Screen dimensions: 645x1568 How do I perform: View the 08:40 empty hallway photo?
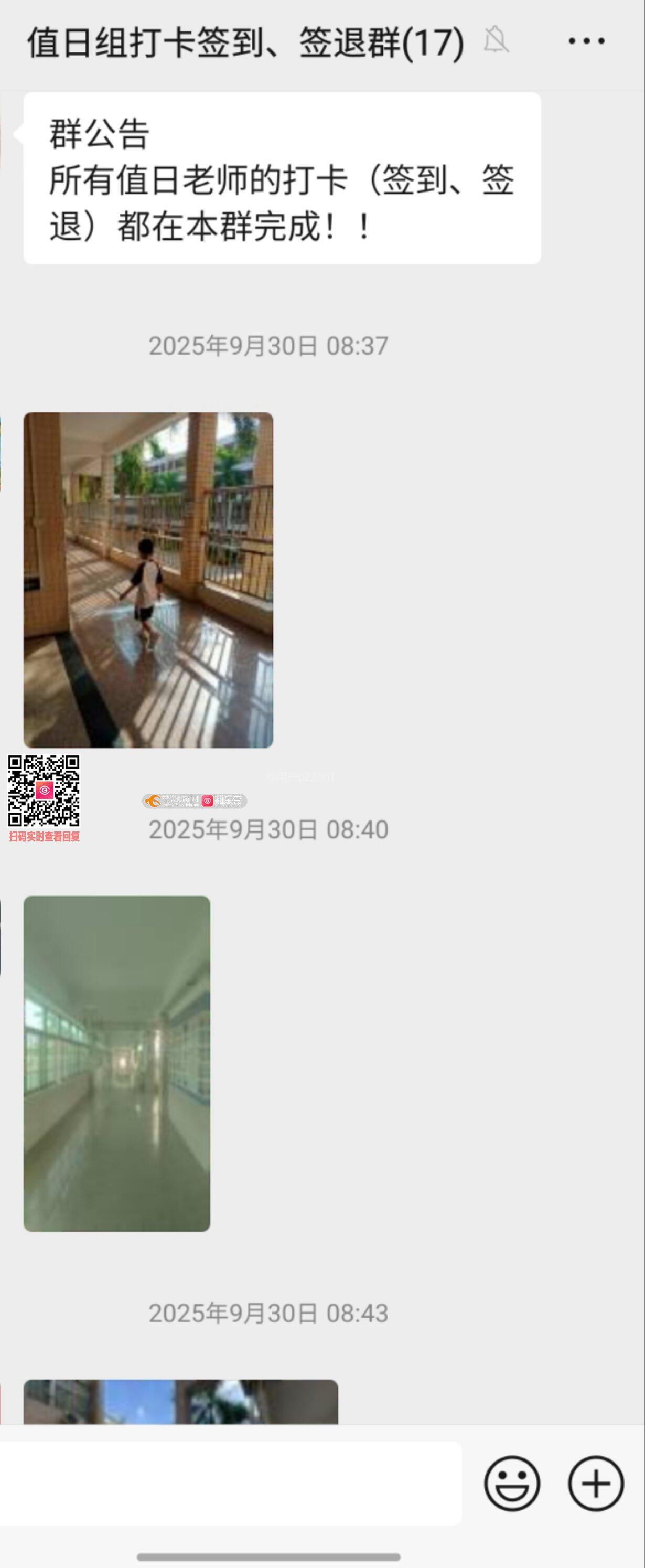[x=117, y=1063]
